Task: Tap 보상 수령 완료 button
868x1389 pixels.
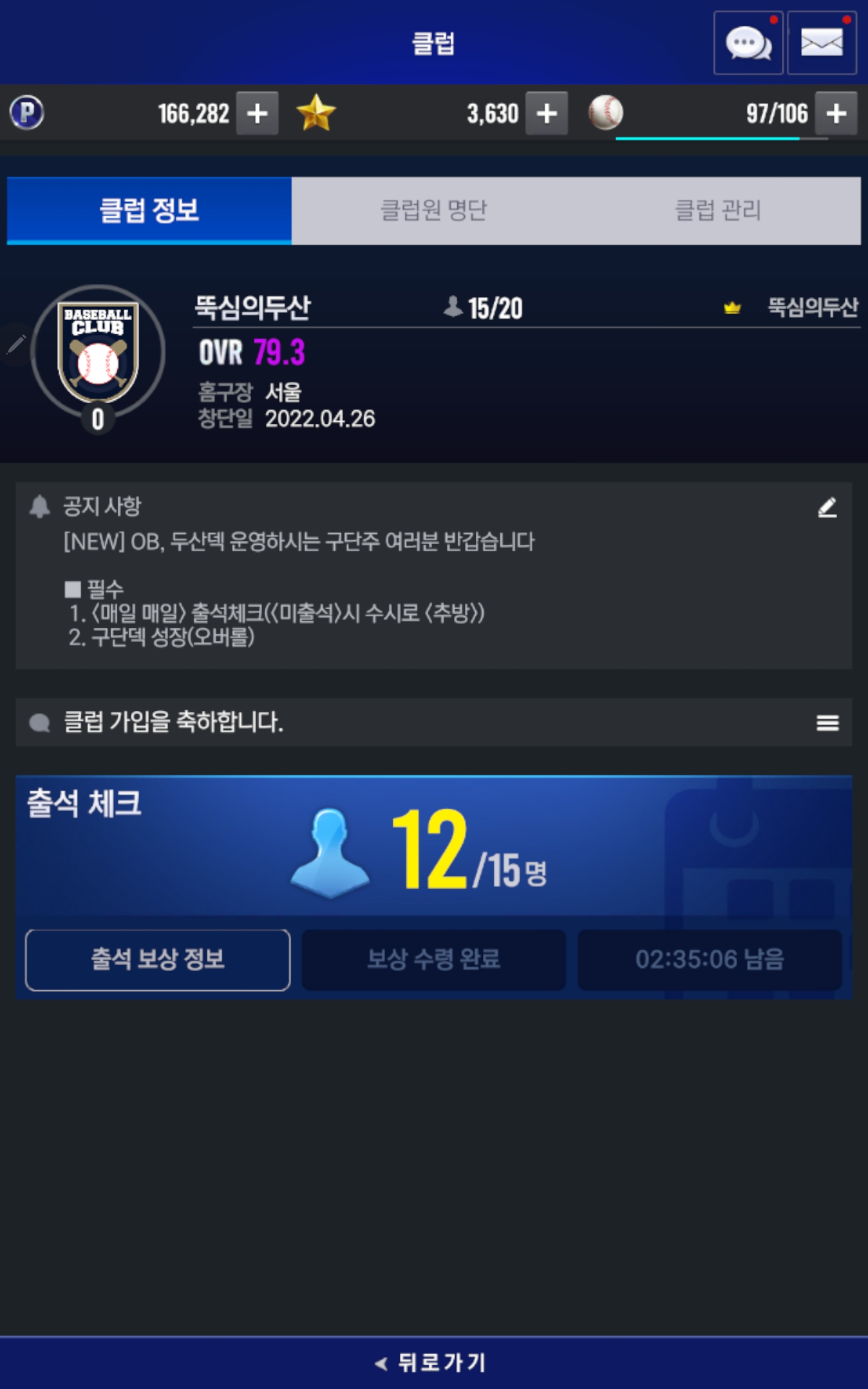Action: (x=433, y=960)
